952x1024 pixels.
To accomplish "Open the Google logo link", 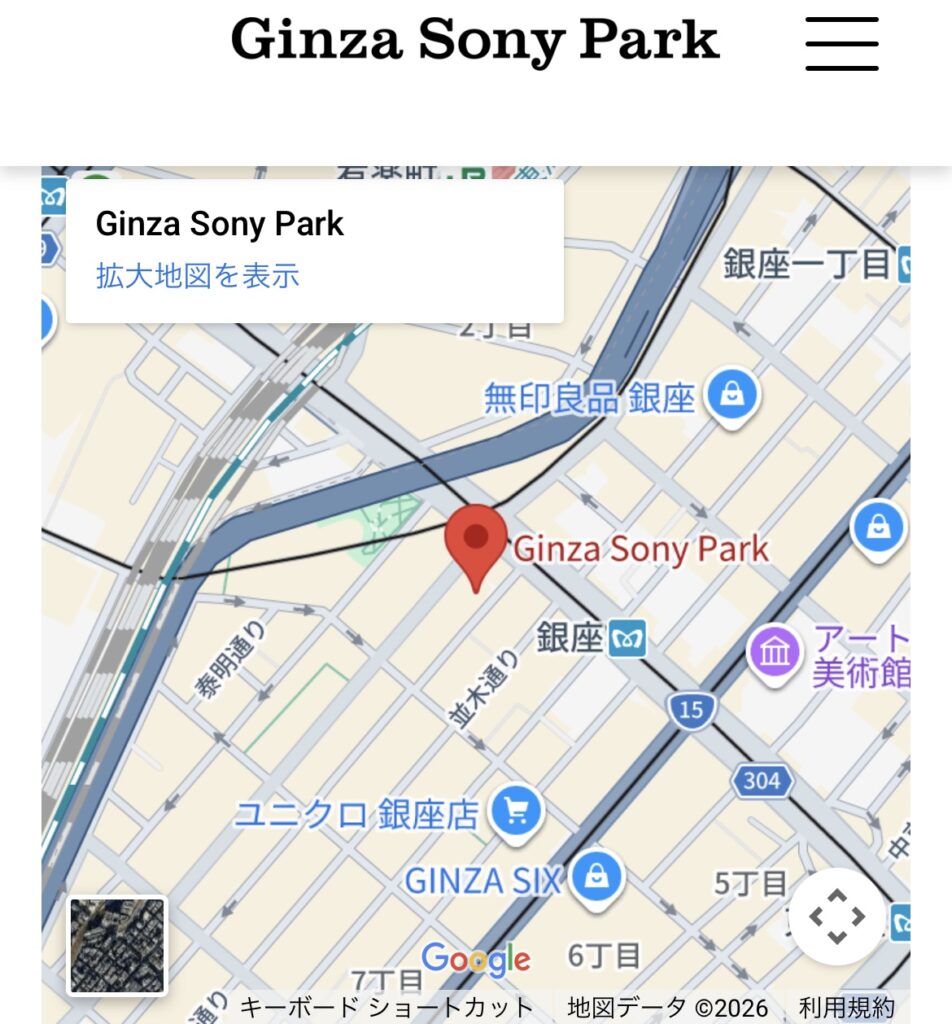I will [x=476, y=959].
